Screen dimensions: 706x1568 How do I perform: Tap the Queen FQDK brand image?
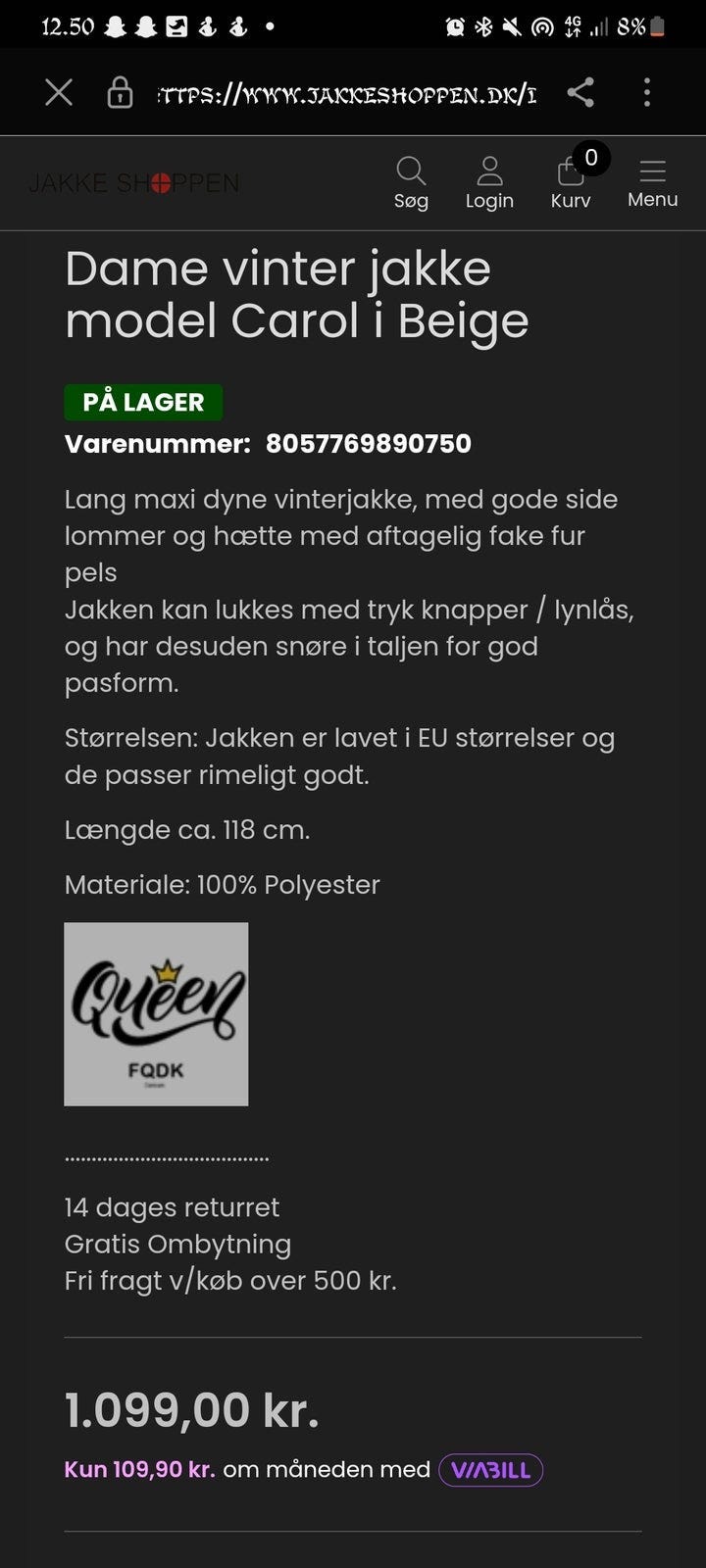point(156,1014)
